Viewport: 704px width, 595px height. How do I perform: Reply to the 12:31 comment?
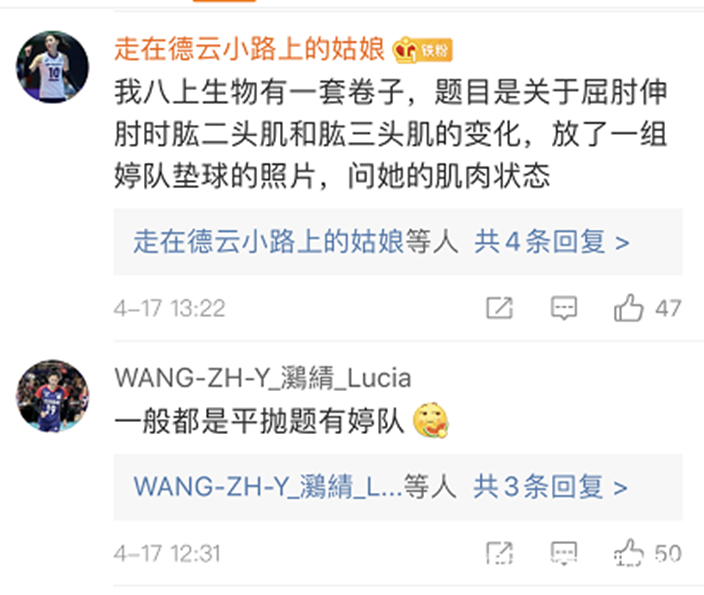[x=564, y=552]
